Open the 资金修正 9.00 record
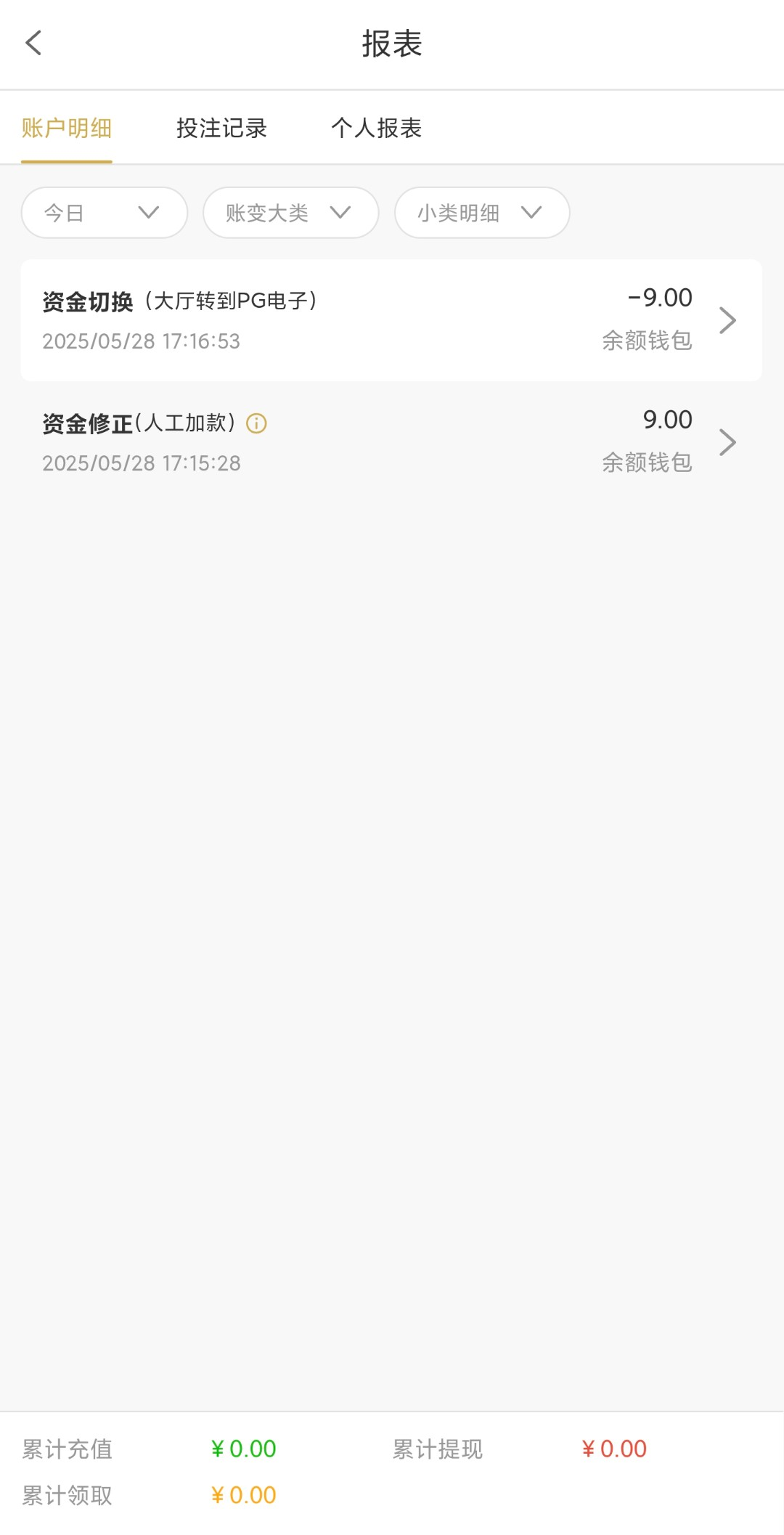The image size is (784, 1535). [391, 441]
